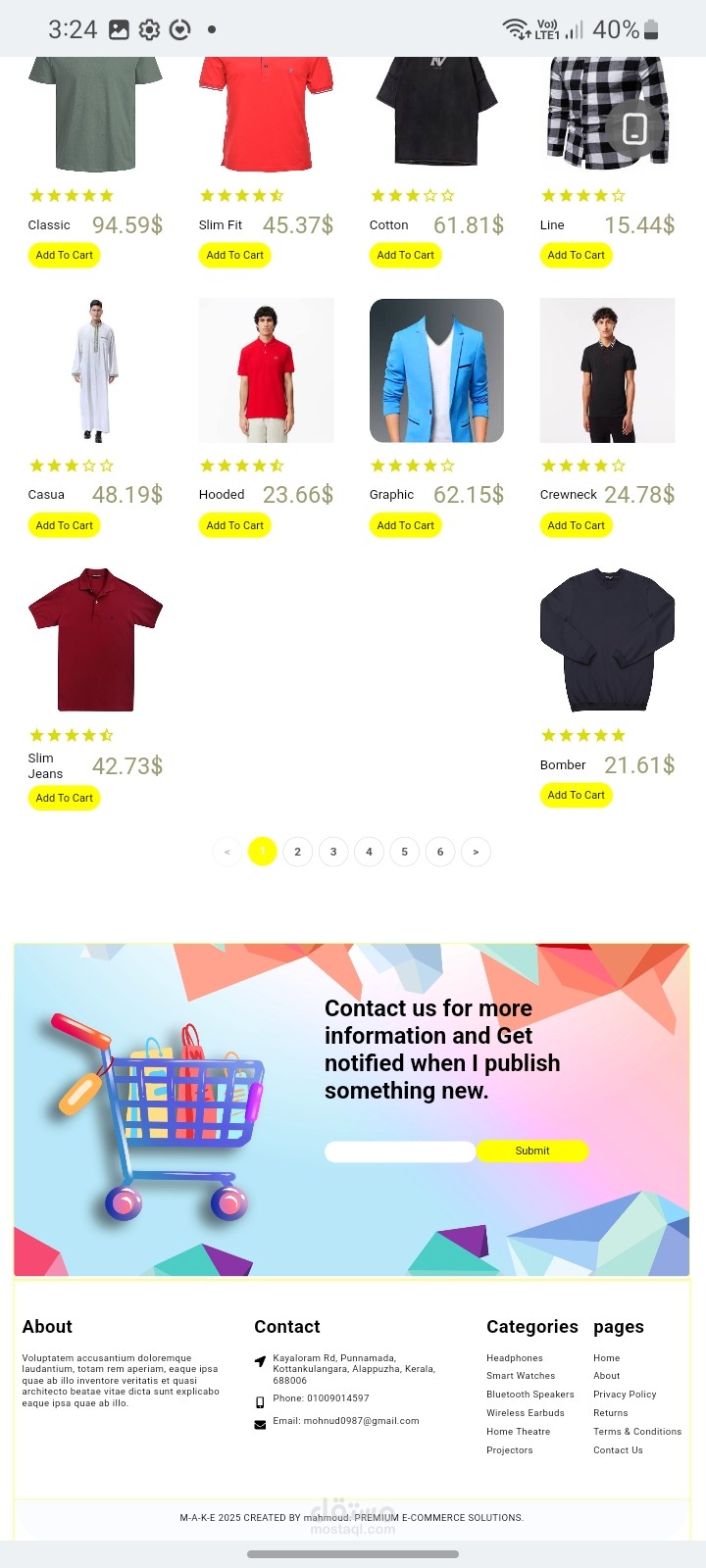Tap the floating phone icon button
The width and height of the screenshot is (706, 1568).
(x=634, y=128)
